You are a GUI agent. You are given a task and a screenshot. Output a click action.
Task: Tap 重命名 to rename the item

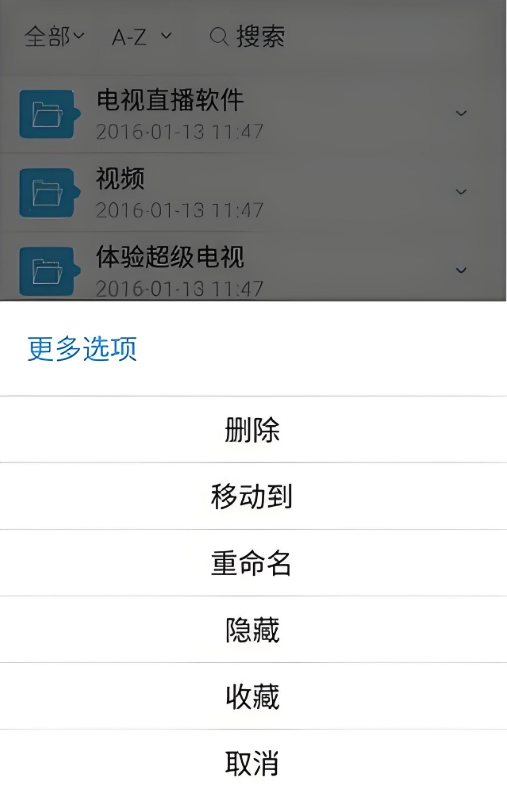pos(253,563)
